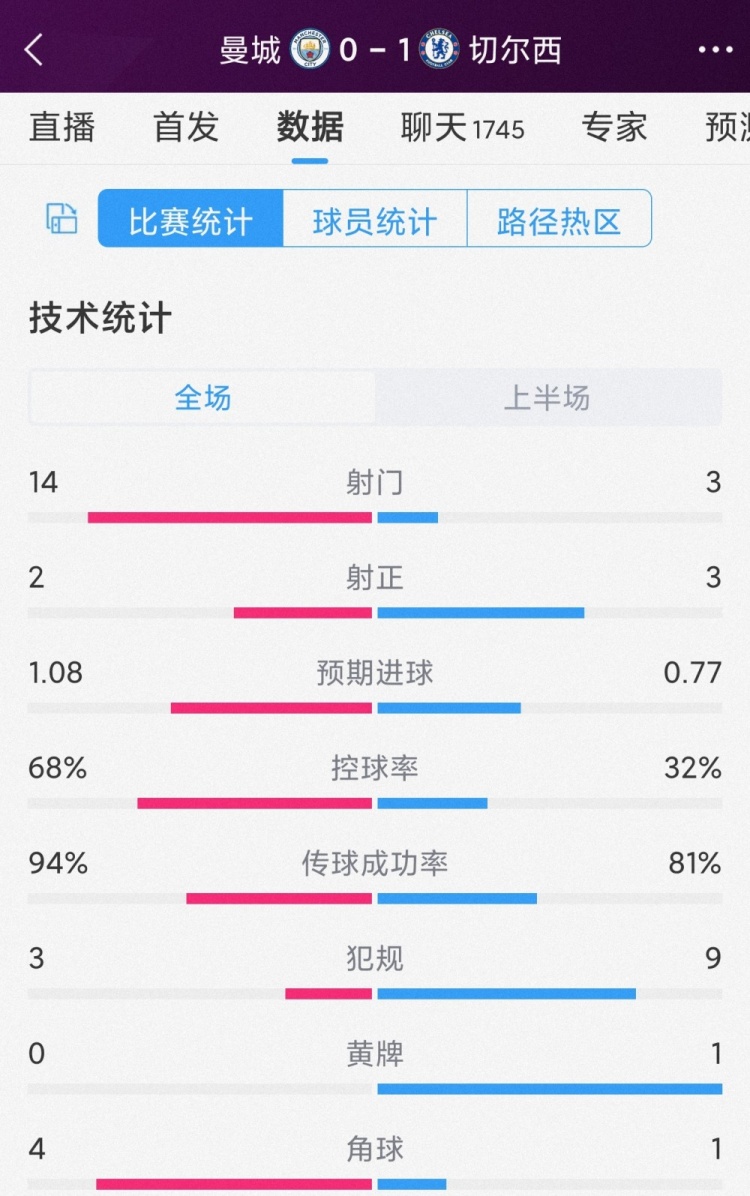This screenshot has height=1196, width=750.
Task: Toggle to the 球员统计 segment
Action: pos(375,218)
